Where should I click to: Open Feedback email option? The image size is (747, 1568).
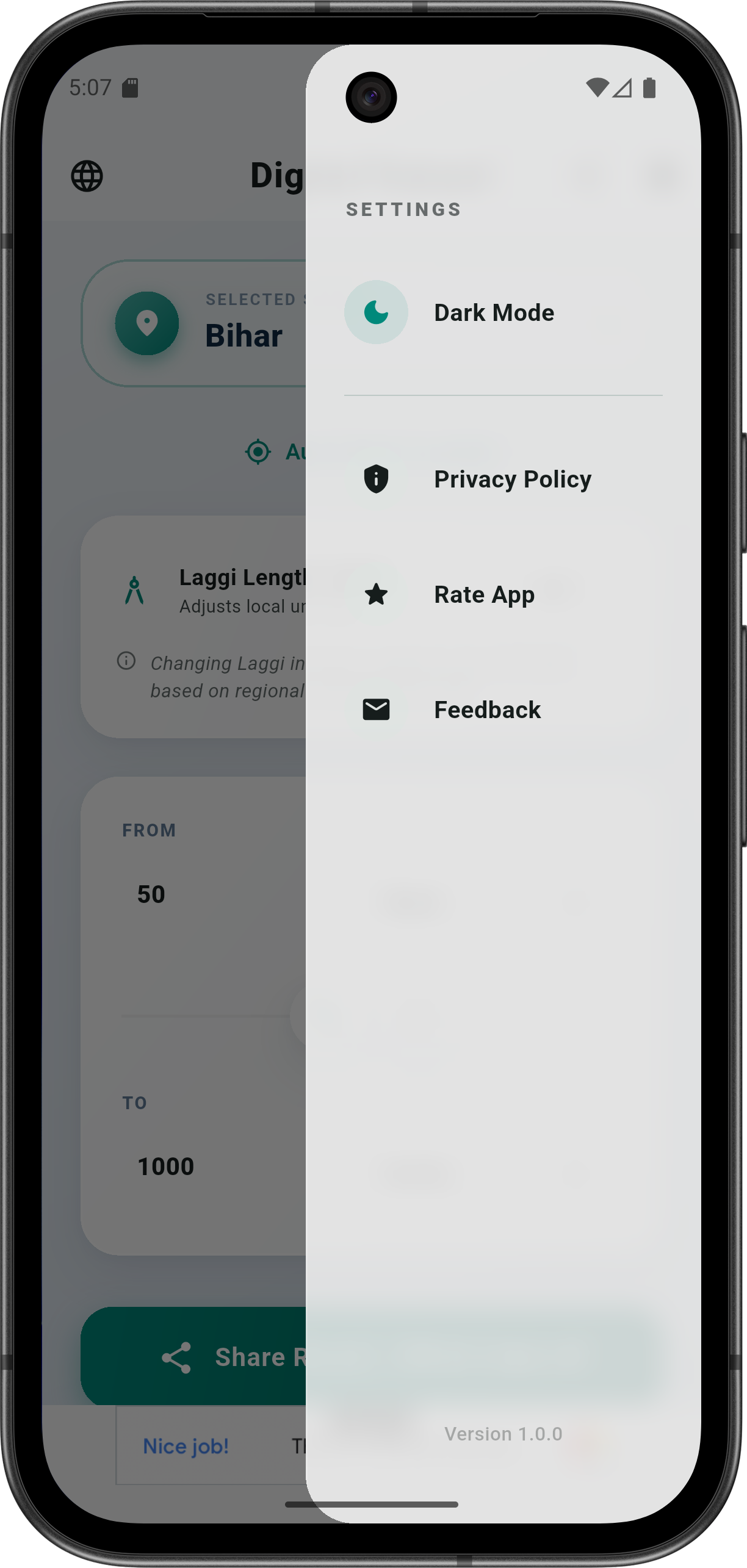point(486,710)
